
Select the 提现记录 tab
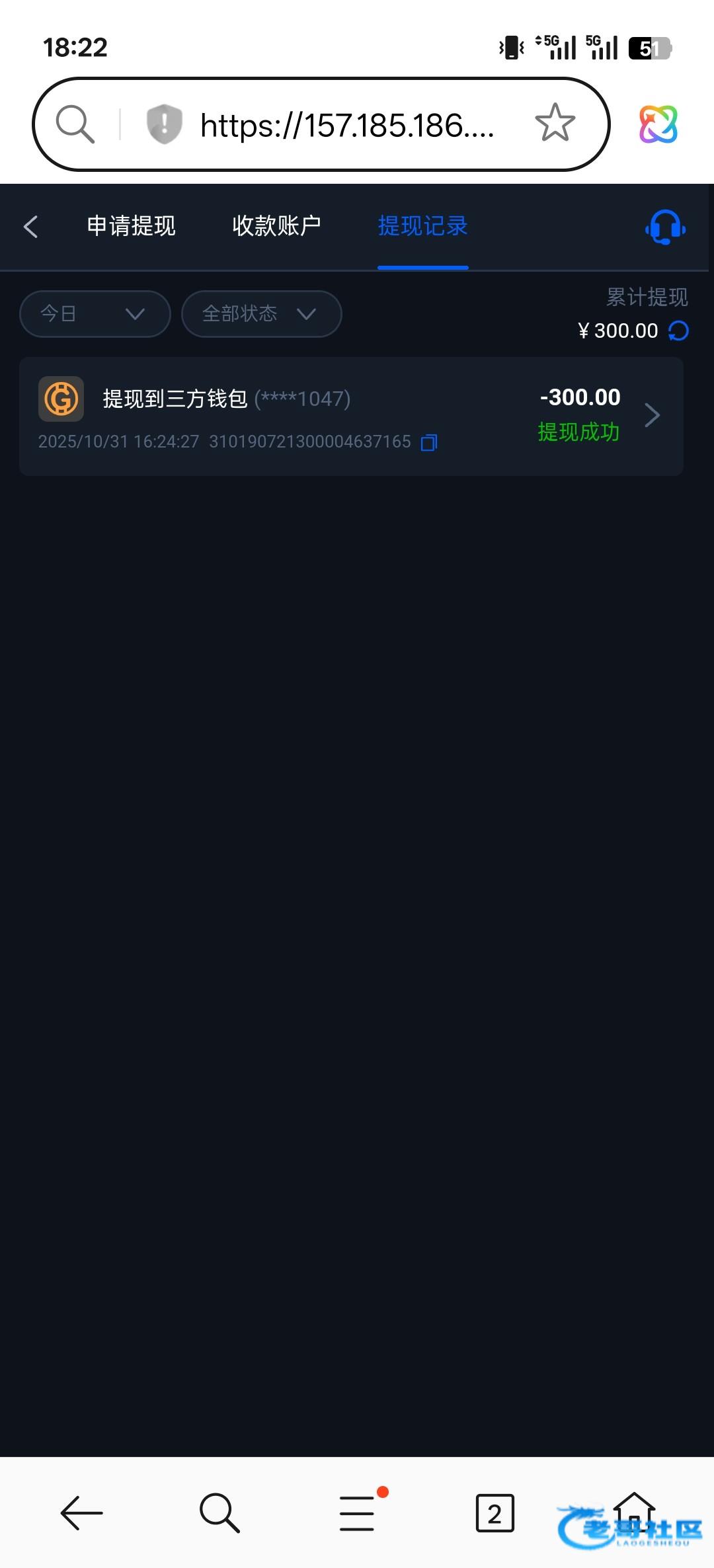[x=423, y=226]
